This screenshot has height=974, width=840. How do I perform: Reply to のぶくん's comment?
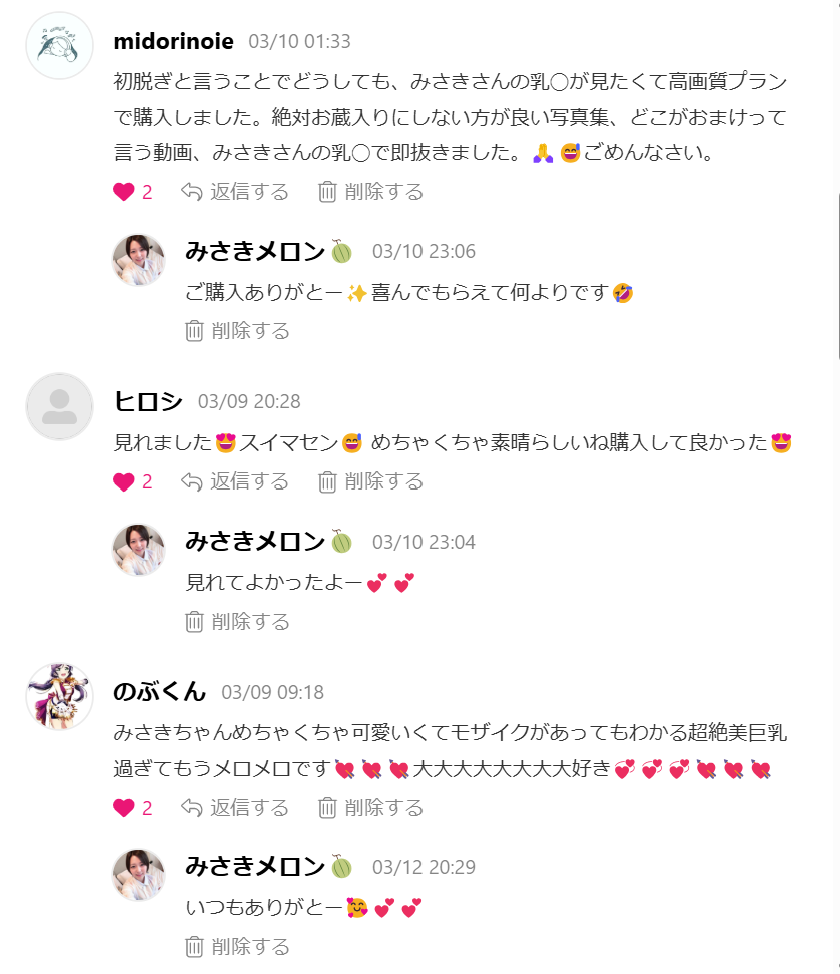[235, 808]
